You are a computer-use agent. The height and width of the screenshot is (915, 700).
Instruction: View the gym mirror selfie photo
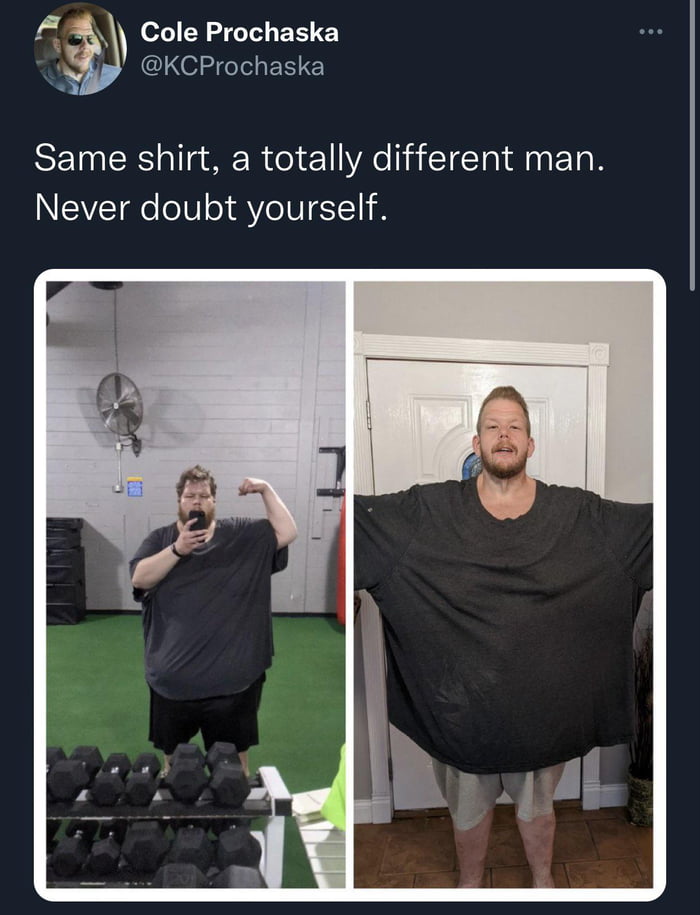click(x=195, y=583)
